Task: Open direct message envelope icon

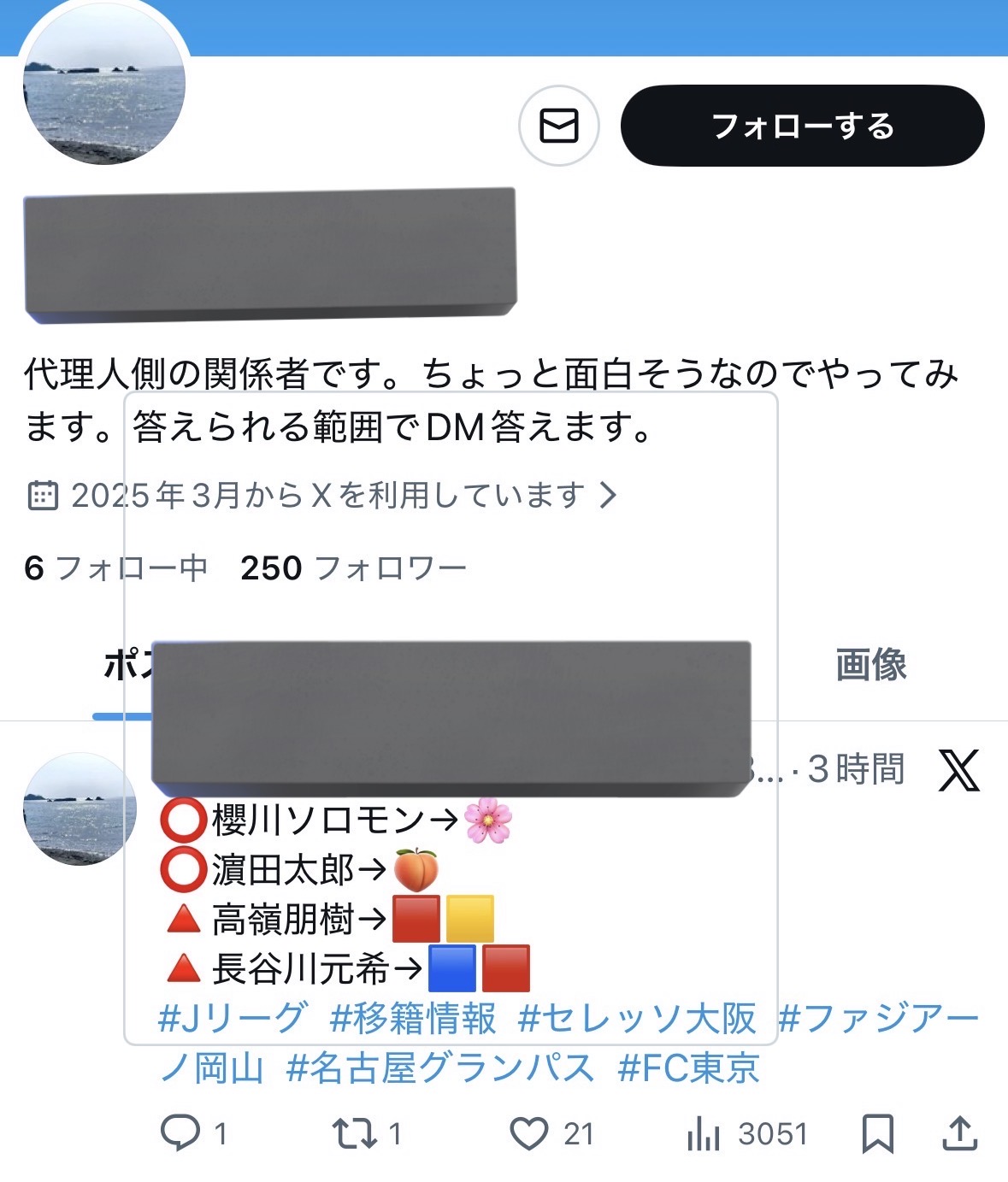Action: [x=558, y=126]
